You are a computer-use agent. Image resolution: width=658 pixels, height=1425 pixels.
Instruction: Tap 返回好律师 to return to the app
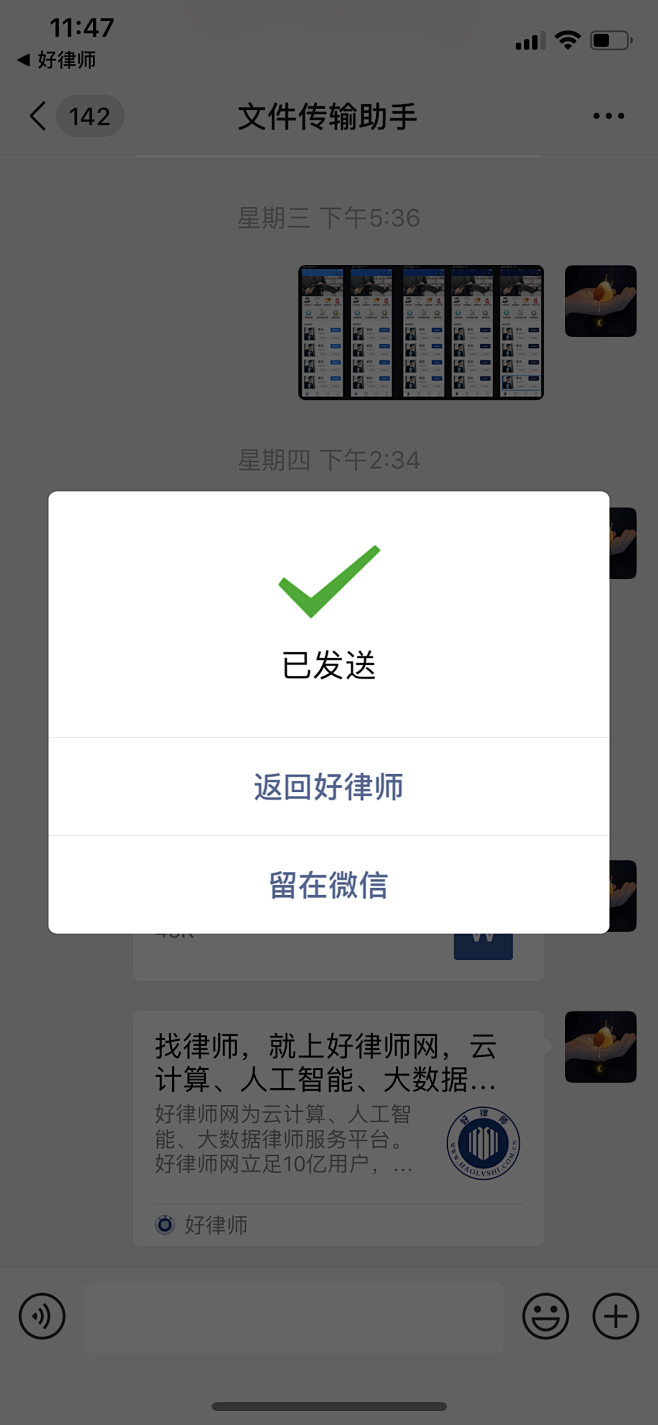(x=329, y=787)
